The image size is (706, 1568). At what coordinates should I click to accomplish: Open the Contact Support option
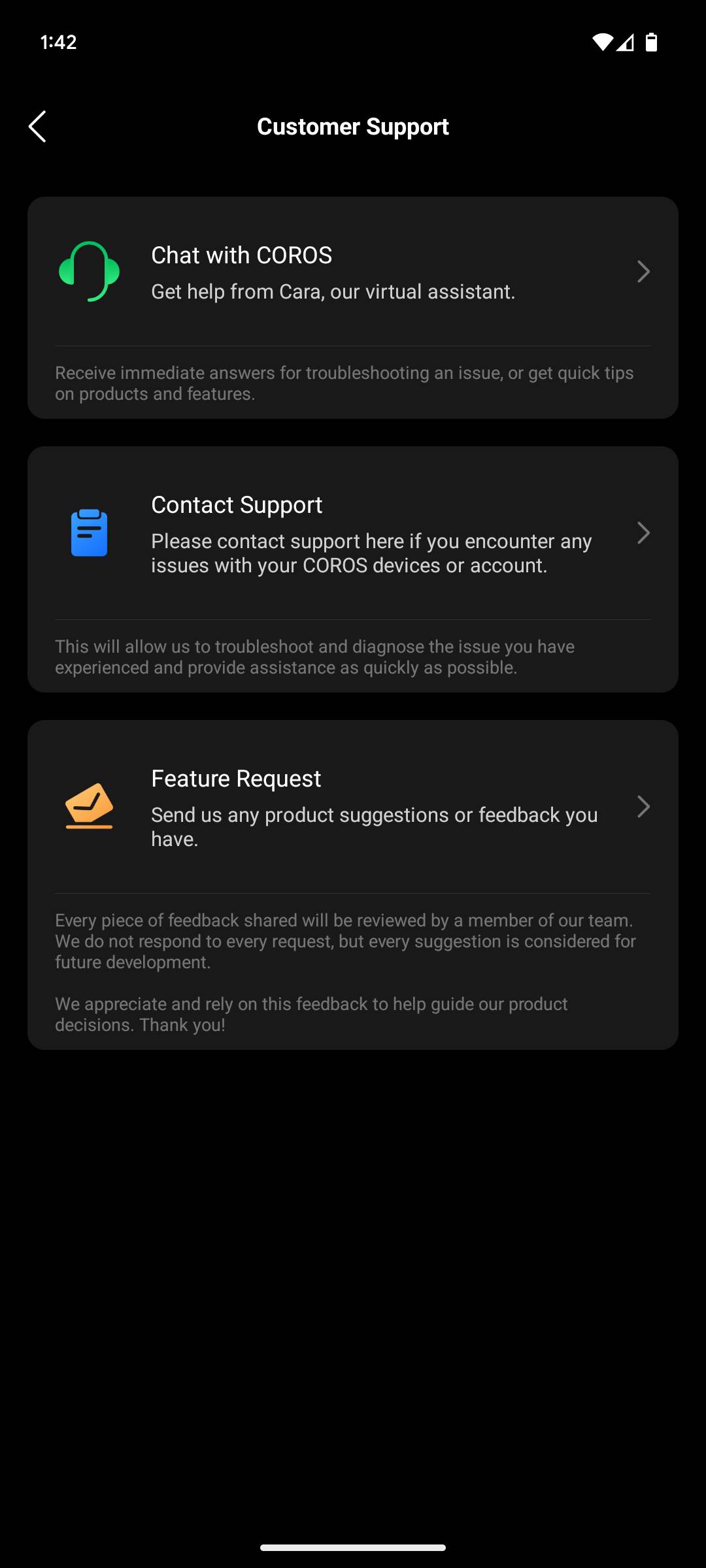click(353, 533)
